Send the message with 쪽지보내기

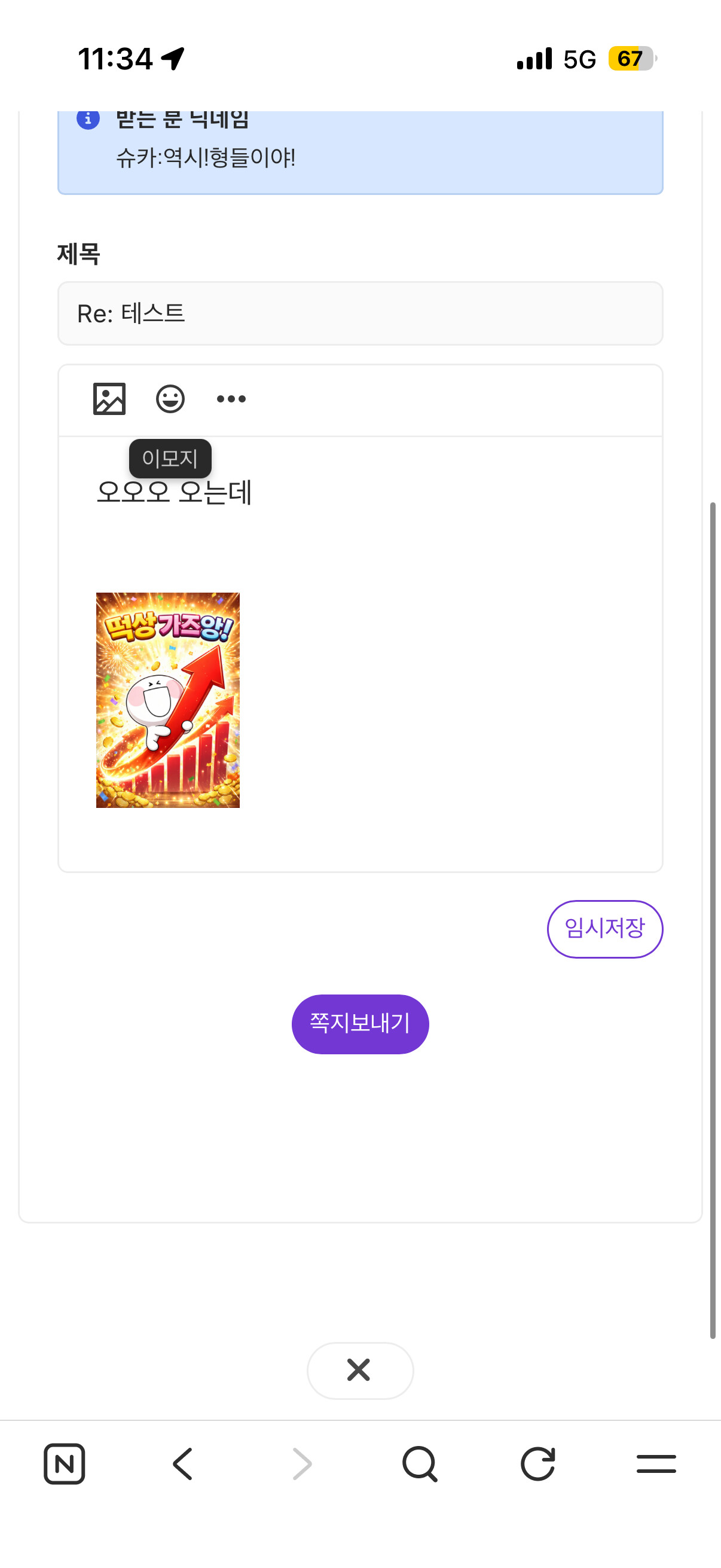359,1023
